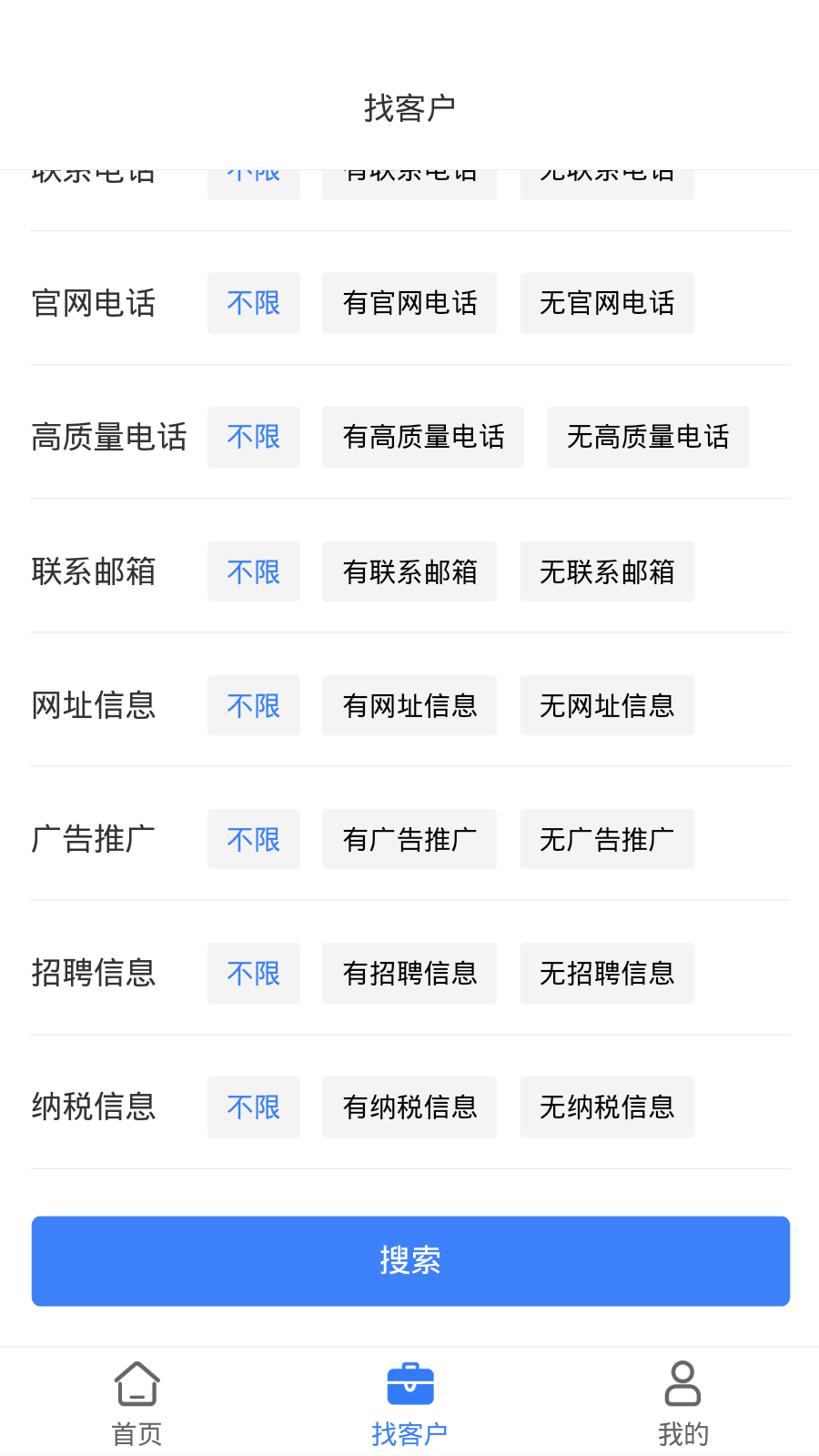Choose 有广告推广 filter
Screen dimensions: 819x1456
[409, 839]
